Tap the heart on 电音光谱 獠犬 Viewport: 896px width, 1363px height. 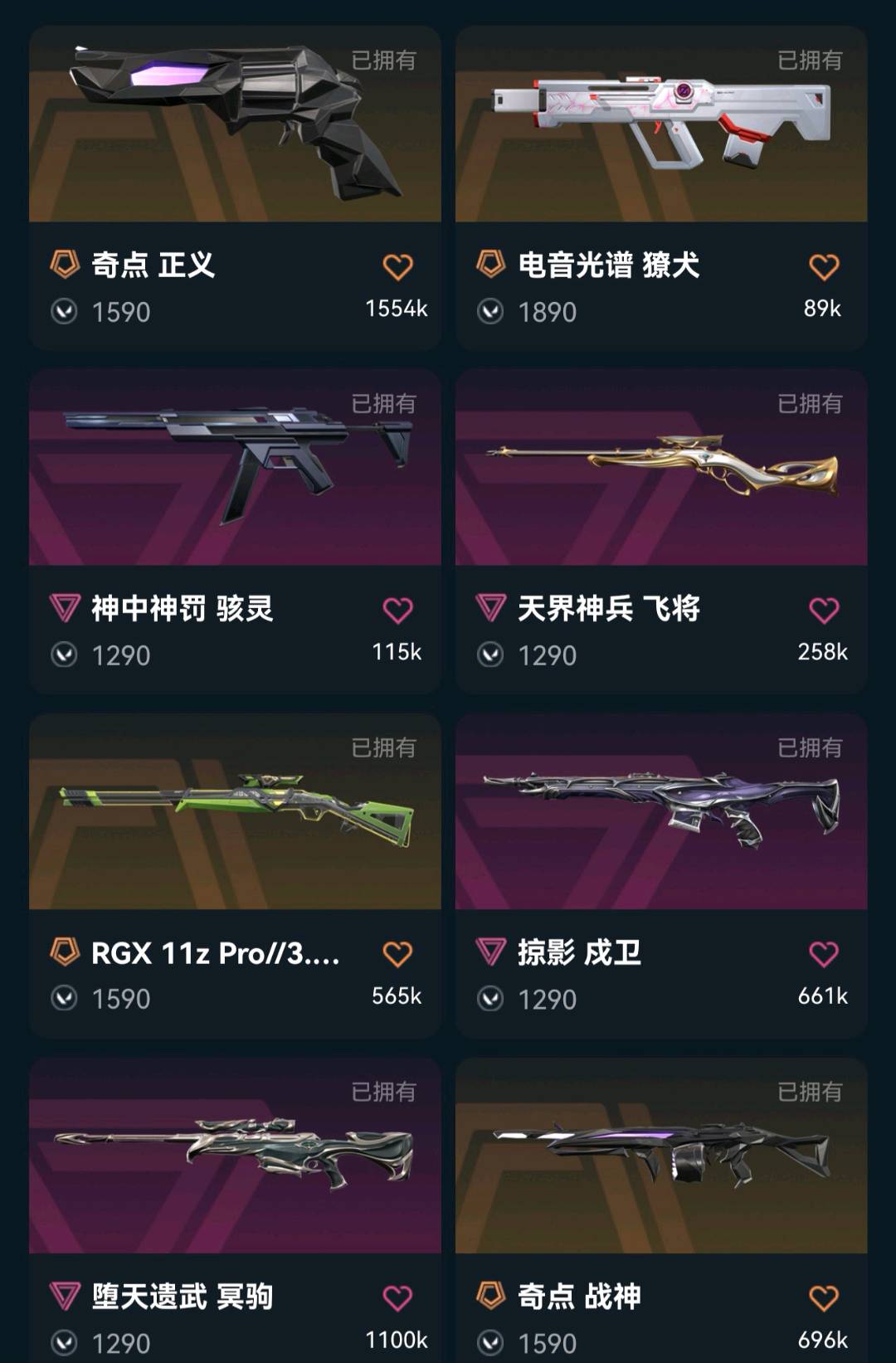tap(824, 267)
